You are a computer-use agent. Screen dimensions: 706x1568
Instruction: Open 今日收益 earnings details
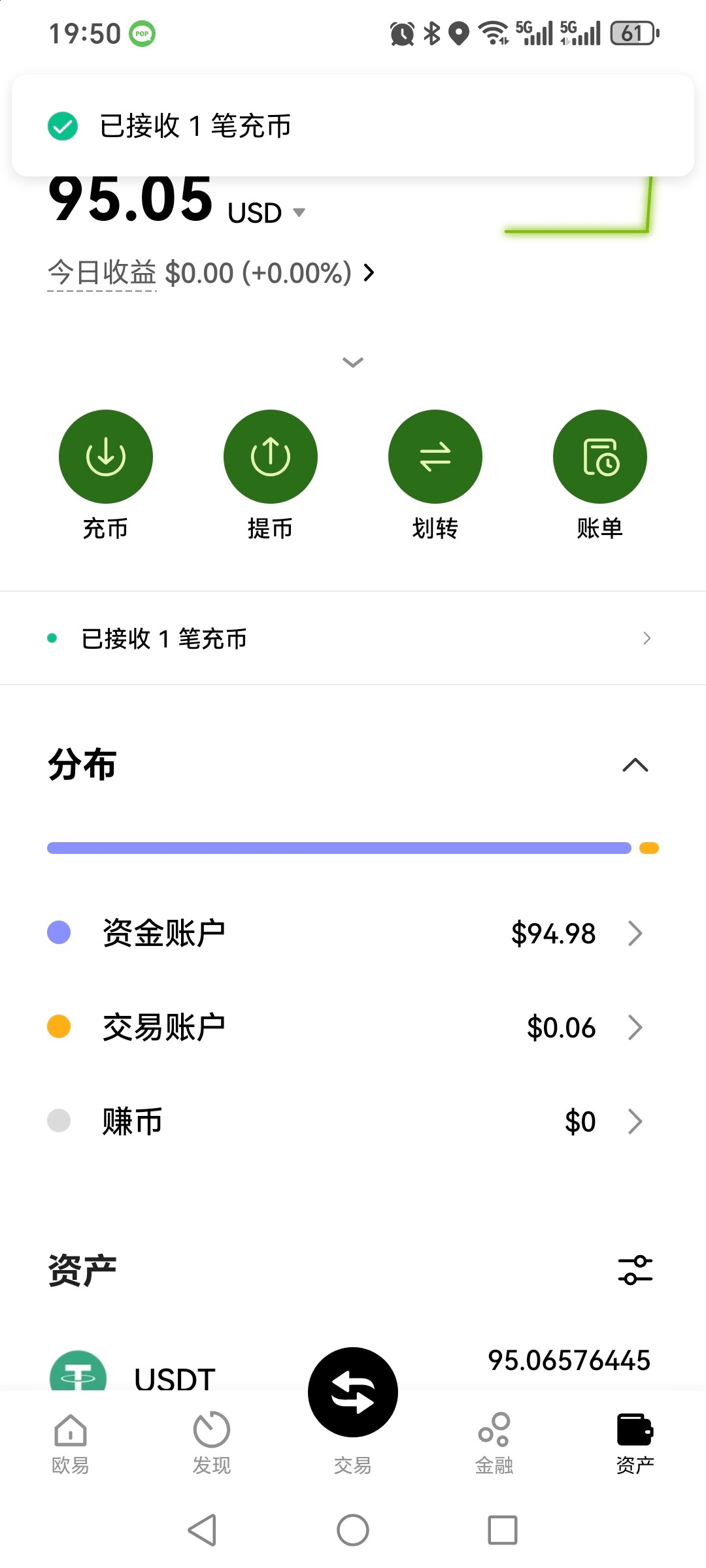[x=211, y=272]
